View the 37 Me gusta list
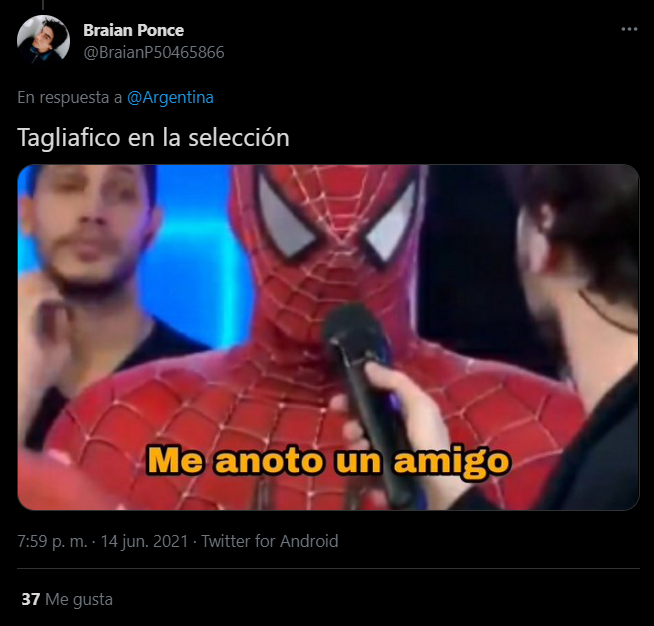Image resolution: width=654 pixels, height=626 pixels. (x=67, y=599)
